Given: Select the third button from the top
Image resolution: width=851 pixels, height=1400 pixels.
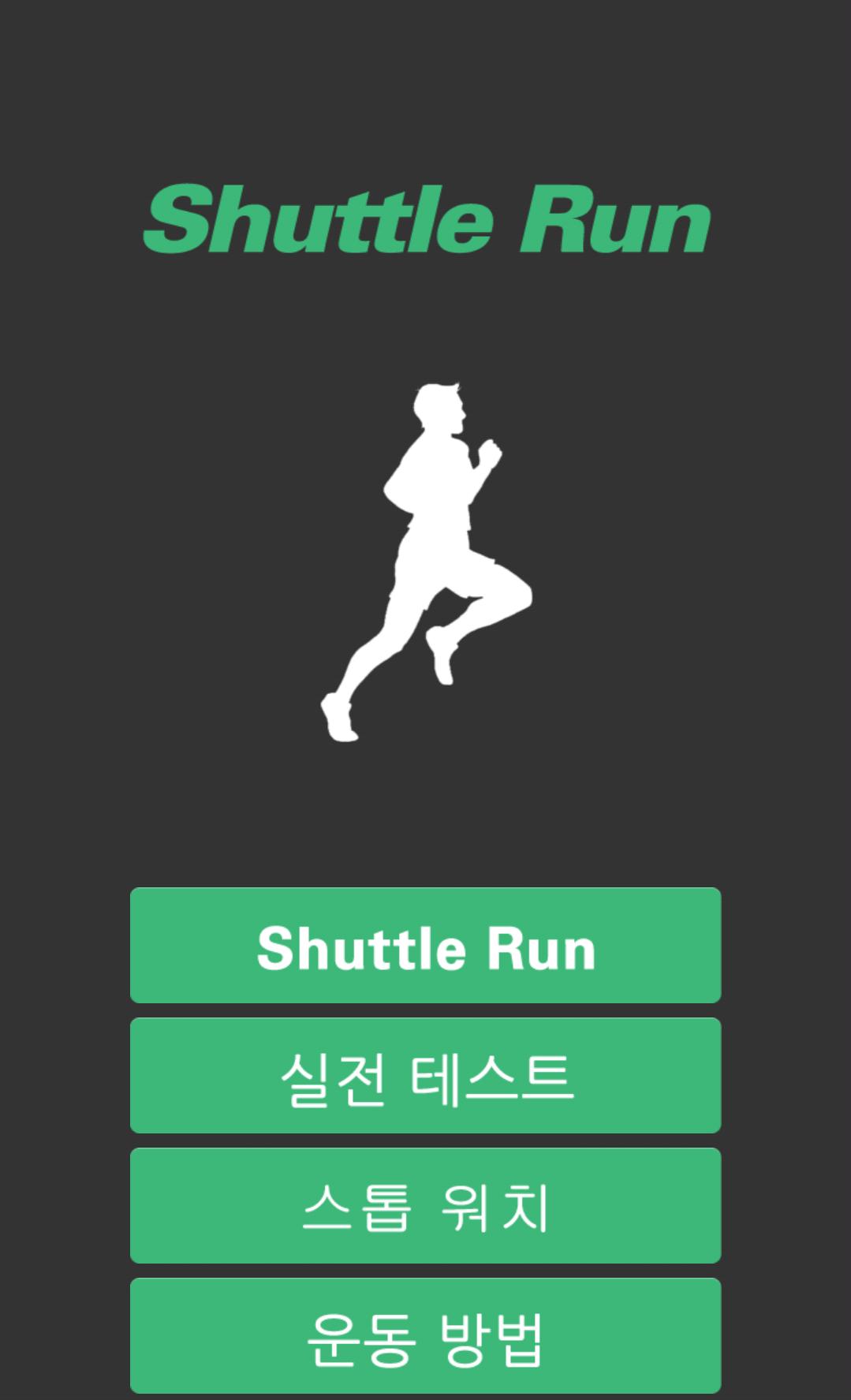Looking at the screenshot, I should pyautogui.click(x=426, y=1204).
